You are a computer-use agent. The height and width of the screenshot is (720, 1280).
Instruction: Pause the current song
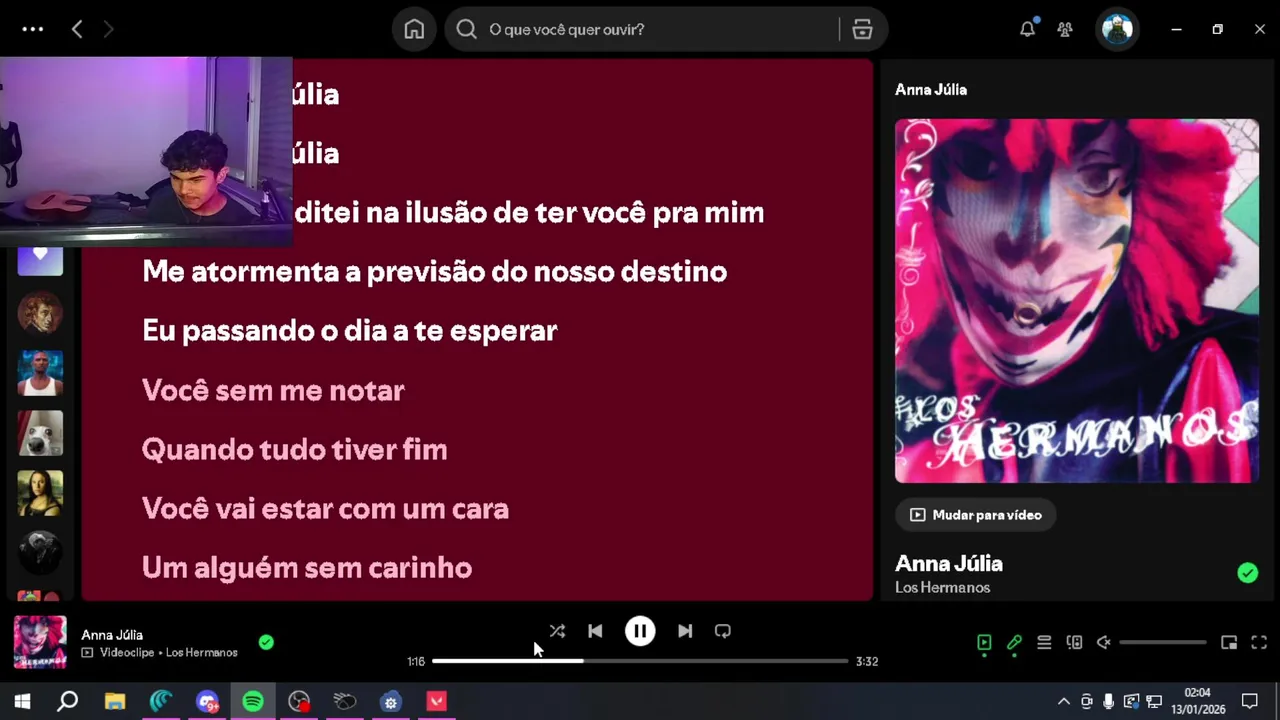(640, 631)
